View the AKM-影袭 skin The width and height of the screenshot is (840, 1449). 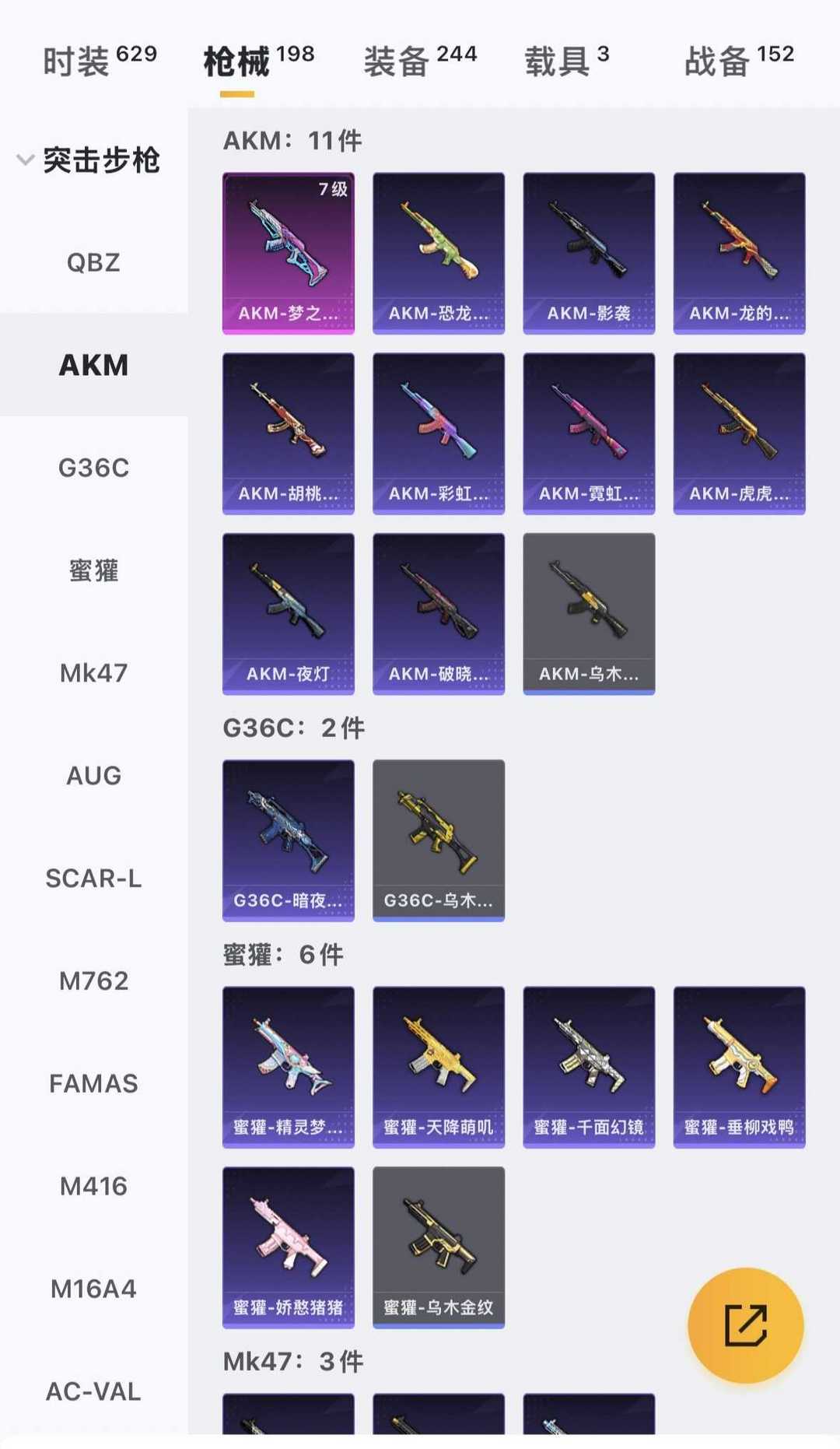[589, 254]
